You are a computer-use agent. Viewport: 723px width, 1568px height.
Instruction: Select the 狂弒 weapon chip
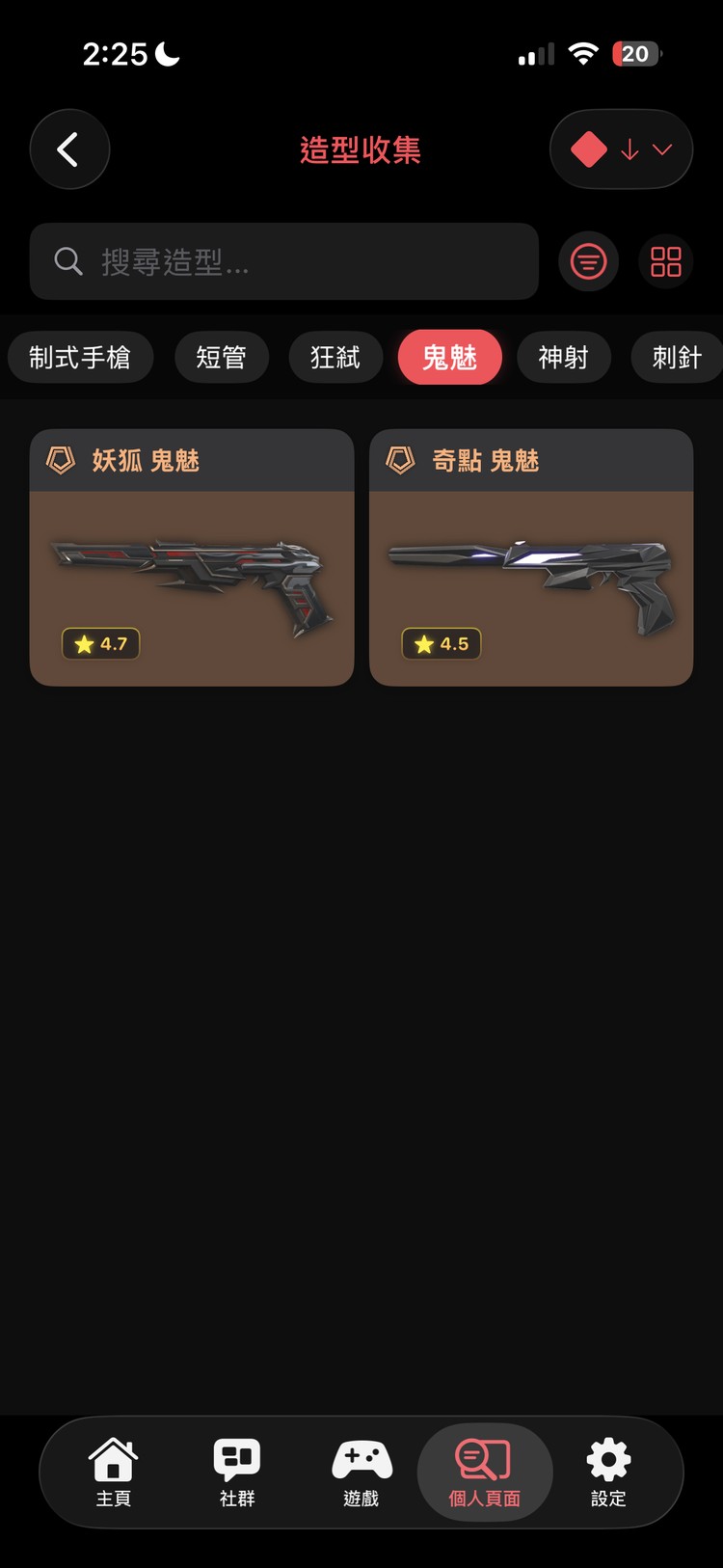335,358
